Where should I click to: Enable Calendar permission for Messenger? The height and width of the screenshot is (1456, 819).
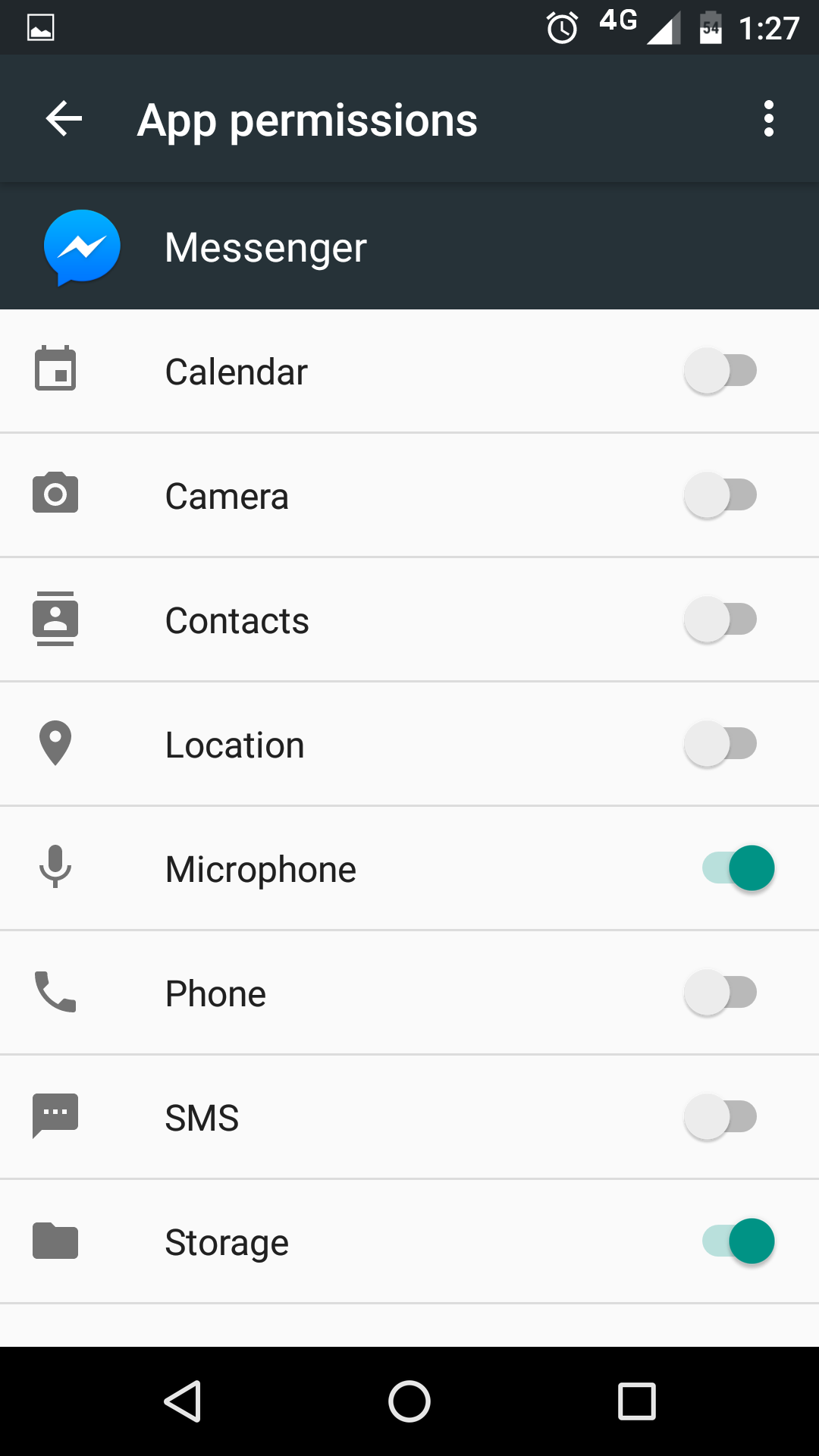click(720, 371)
